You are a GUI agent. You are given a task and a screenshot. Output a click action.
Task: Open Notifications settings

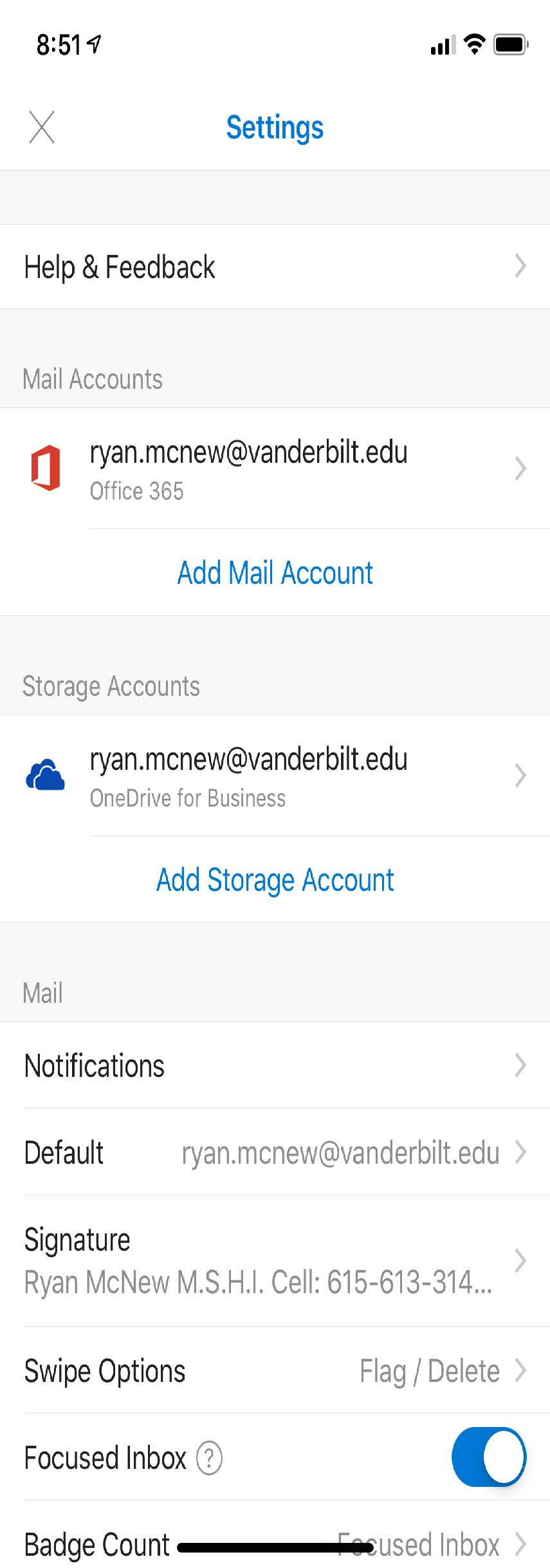click(275, 1065)
